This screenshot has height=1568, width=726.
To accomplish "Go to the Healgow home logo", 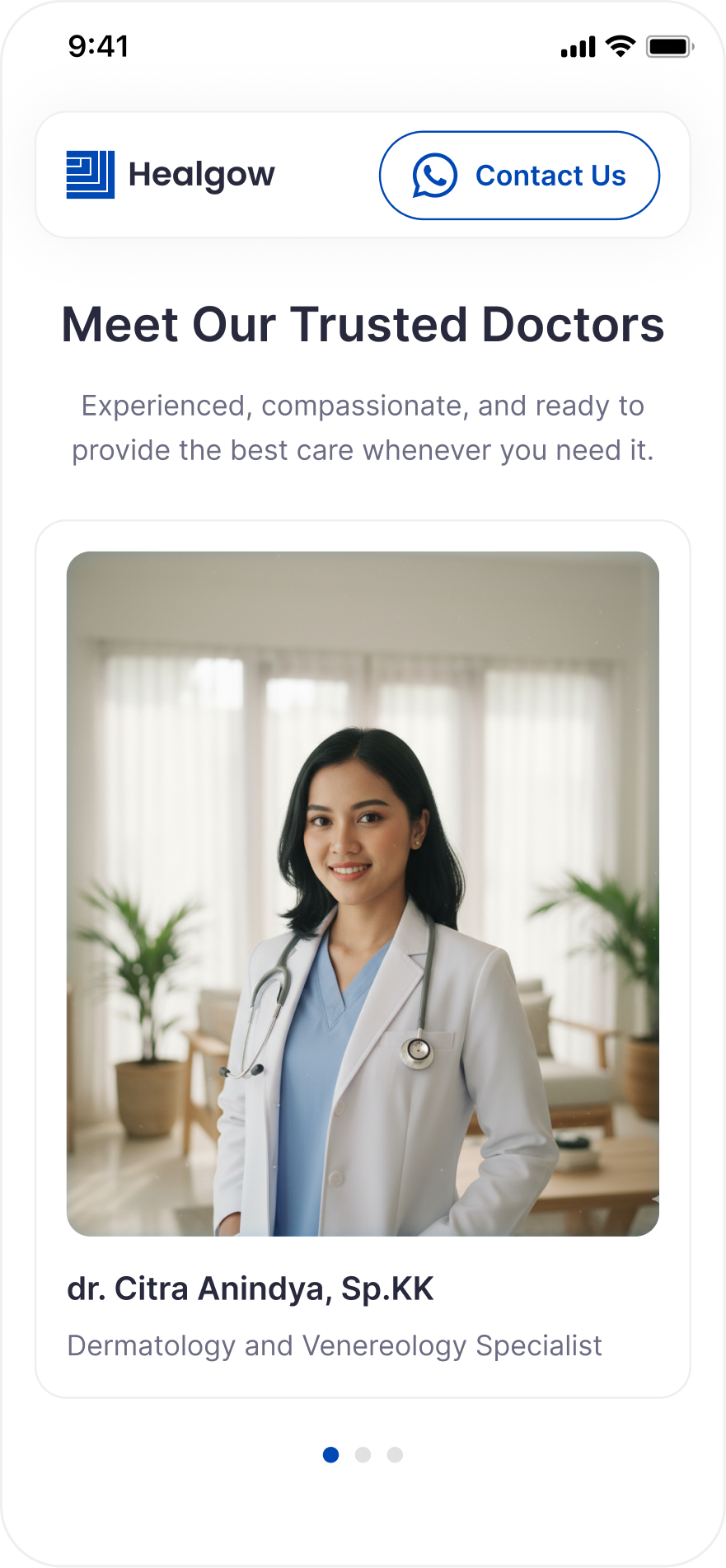I will 171,175.
